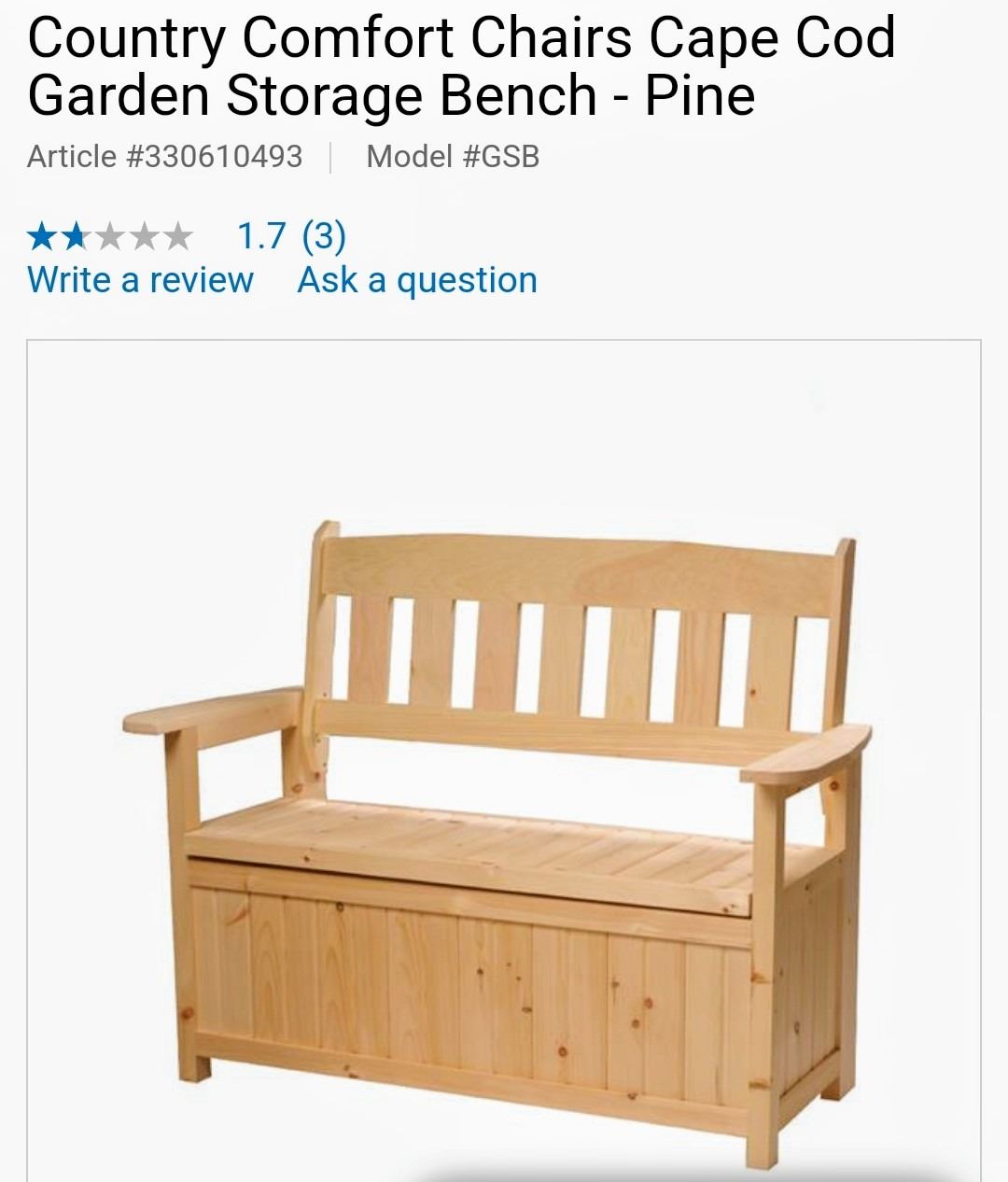Tap the Write a review link
The height and width of the screenshot is (1182, 1008).
[140, 280]
